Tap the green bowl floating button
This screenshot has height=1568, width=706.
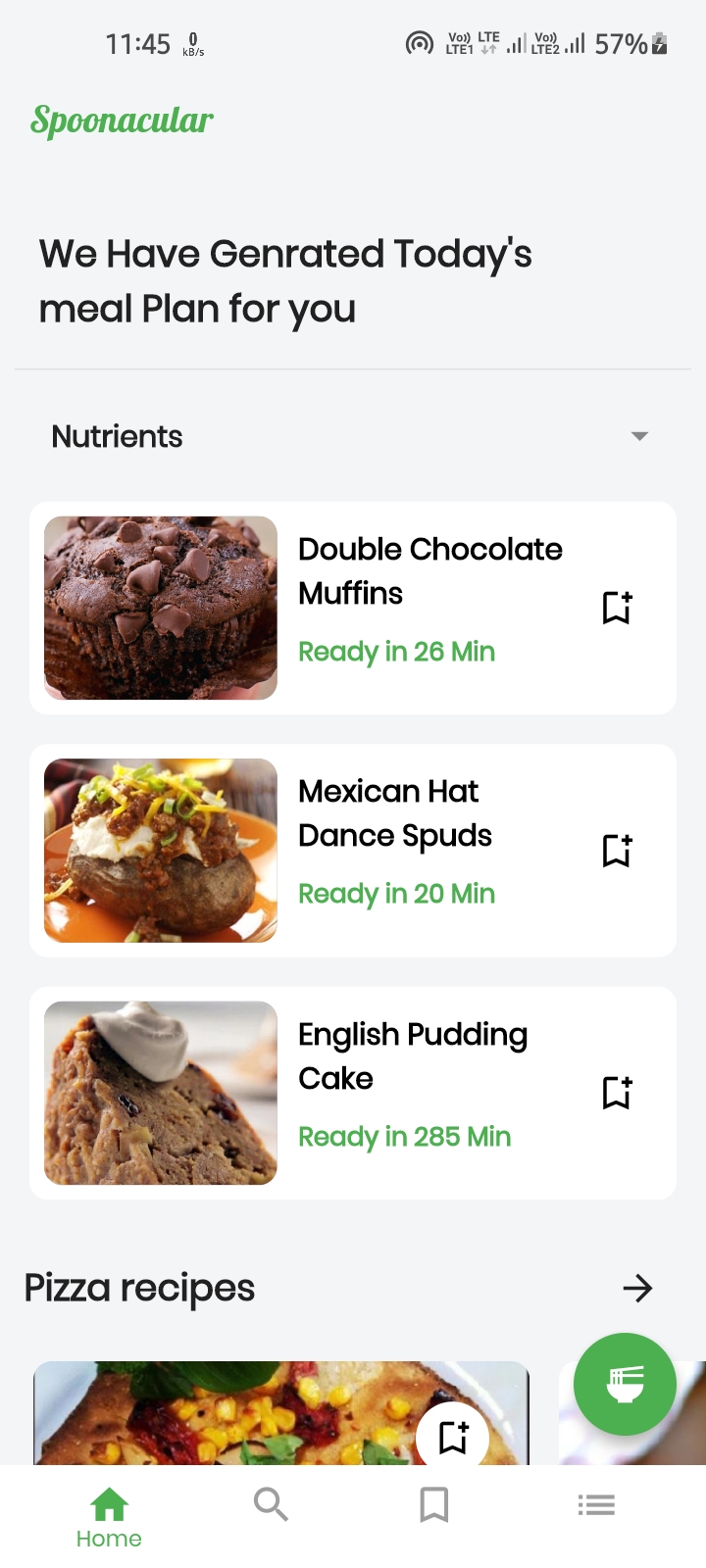point(625,1384)
